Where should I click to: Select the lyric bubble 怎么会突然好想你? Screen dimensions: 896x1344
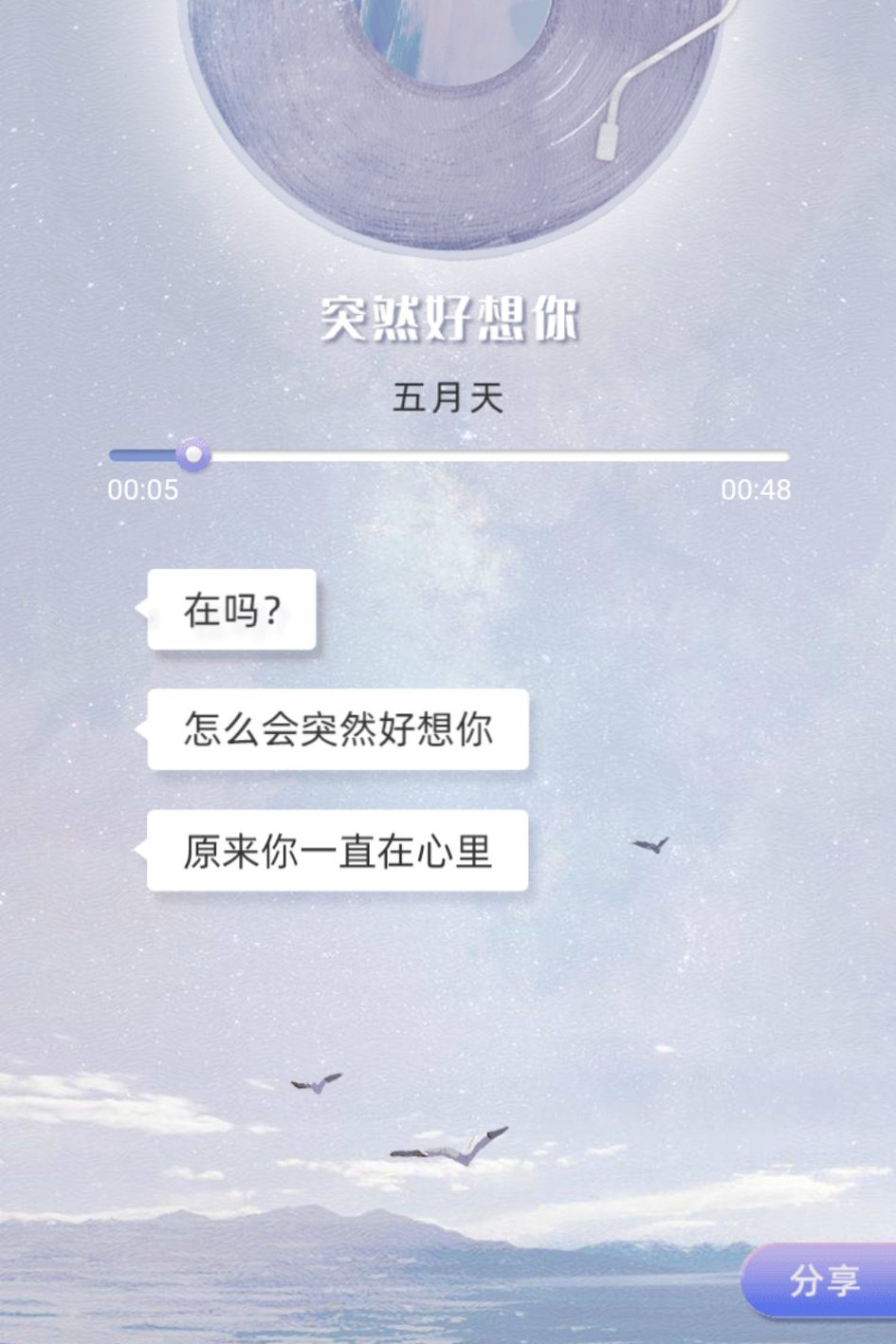tap(337, 730)
